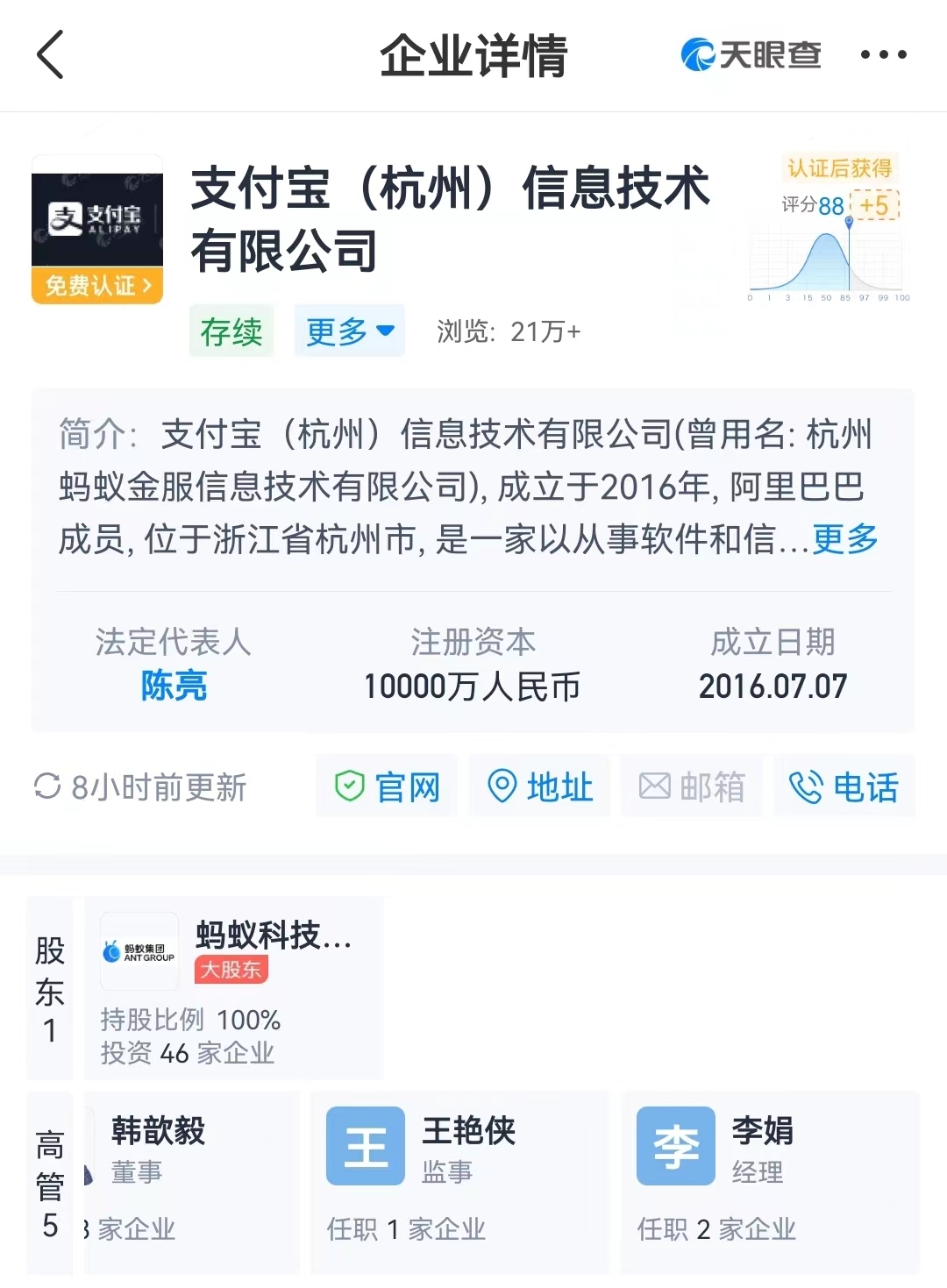View the company 地址 address

[x=539, y=786]
